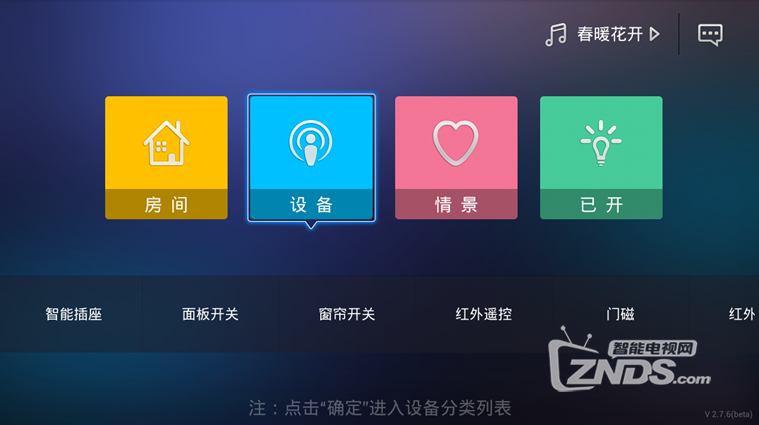Choose the 门磁 device category
Image resolution: width=759 pixels, height=425 pixels.
[620, 314]
